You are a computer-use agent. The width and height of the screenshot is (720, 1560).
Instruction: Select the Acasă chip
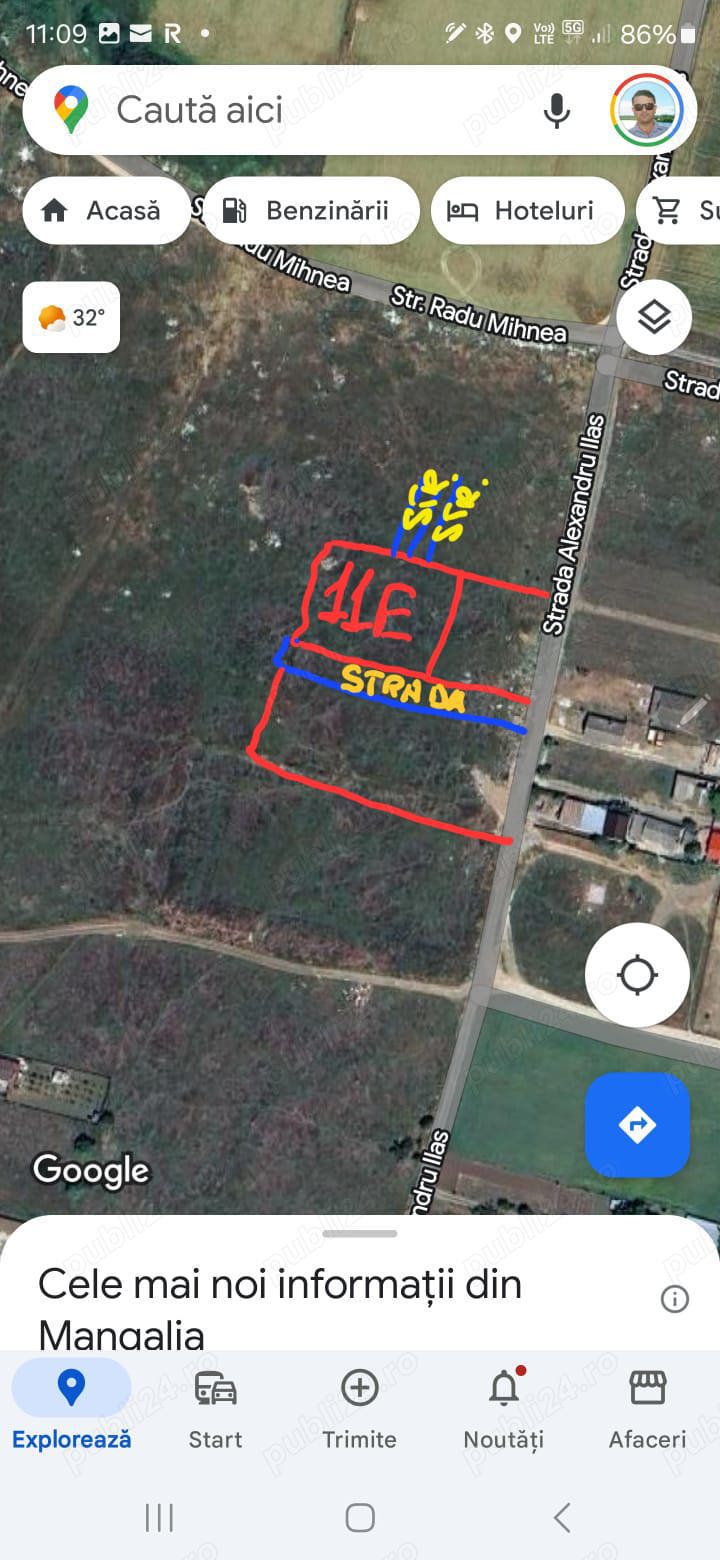(106, 210)
